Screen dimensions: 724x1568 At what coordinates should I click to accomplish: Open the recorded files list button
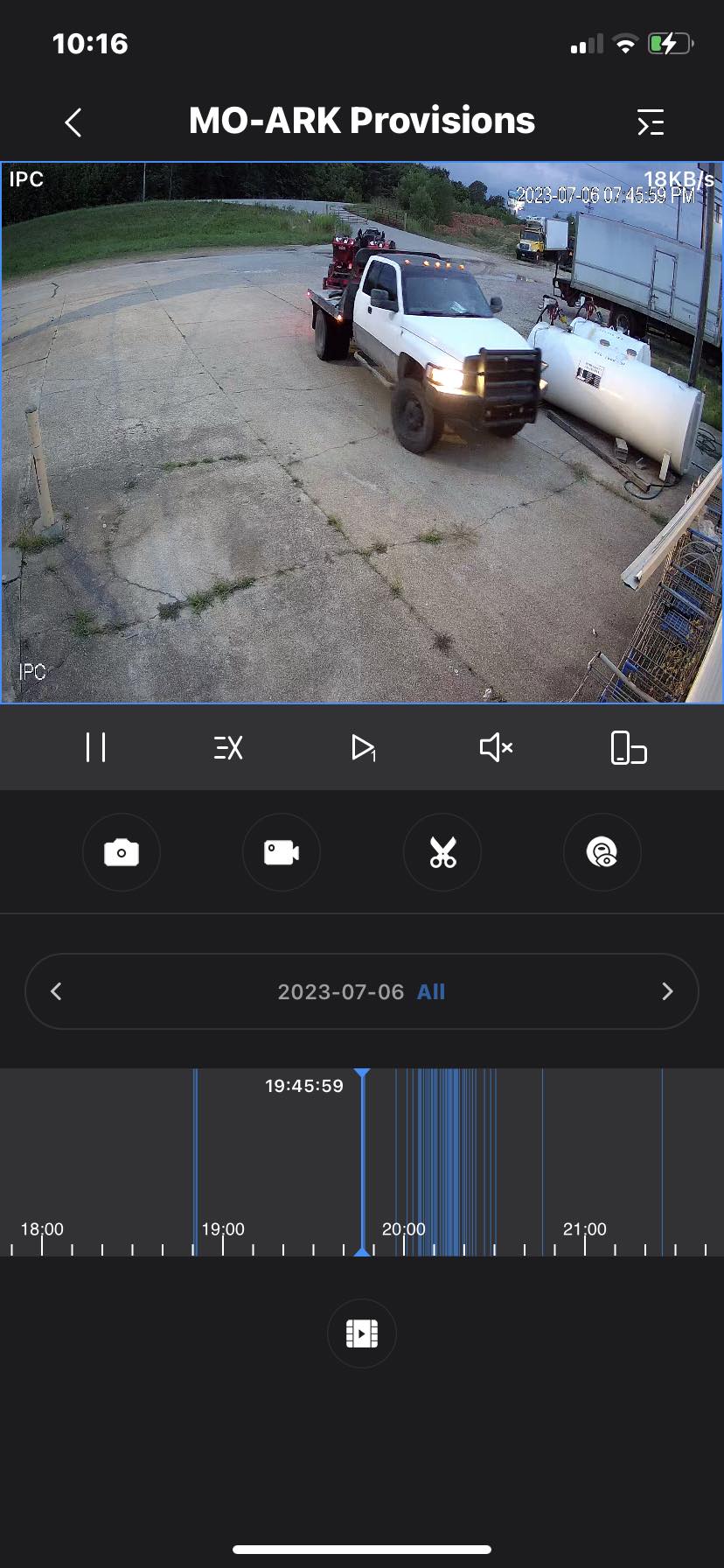click(x=362, y=1333)
